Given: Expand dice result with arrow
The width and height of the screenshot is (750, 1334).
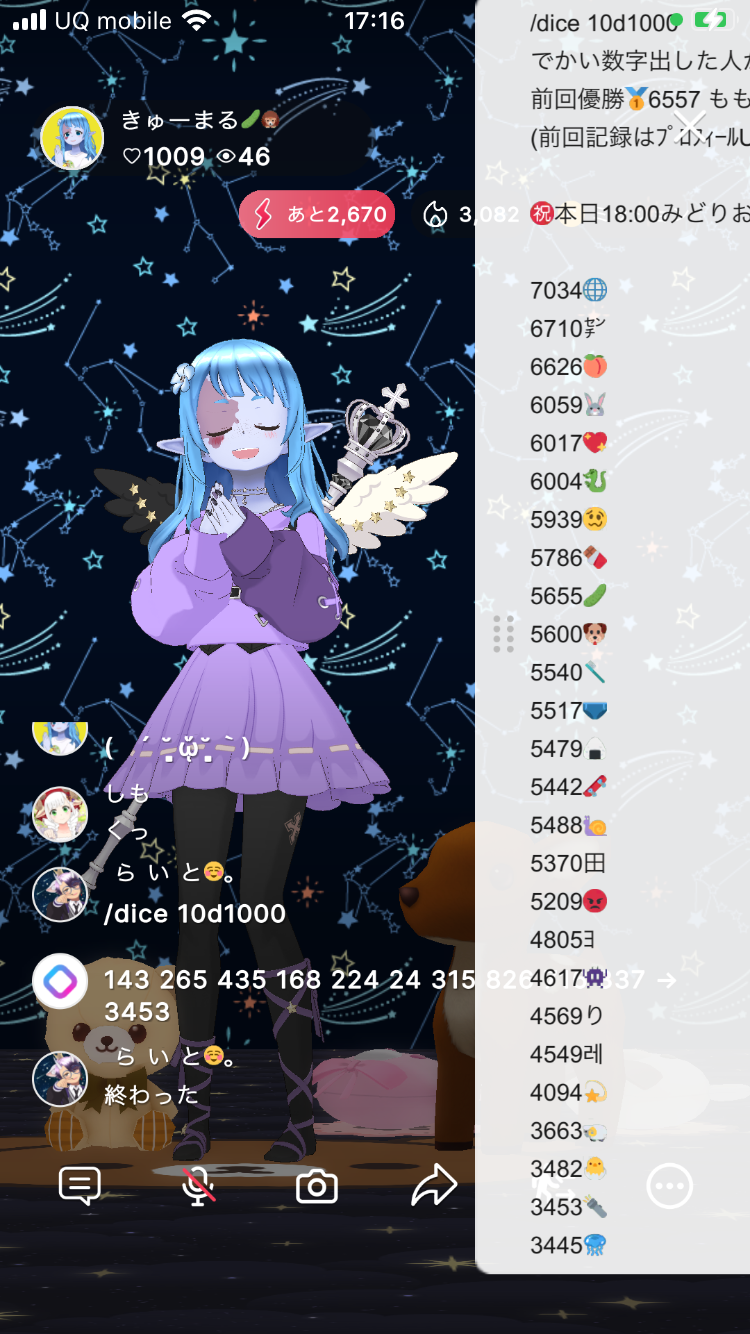Looking at the screenshot, I should [x=666, y=980].
